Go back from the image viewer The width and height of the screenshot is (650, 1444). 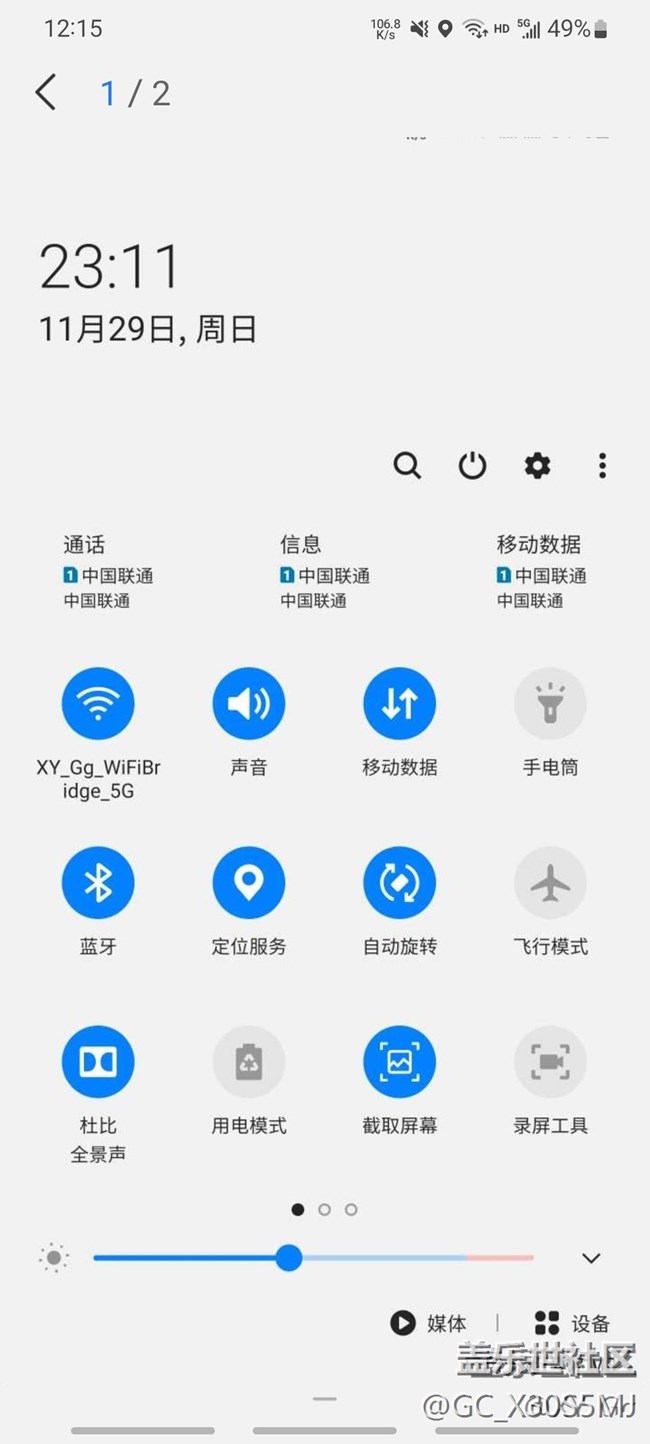pyautogui.click(x=46, y=93)
